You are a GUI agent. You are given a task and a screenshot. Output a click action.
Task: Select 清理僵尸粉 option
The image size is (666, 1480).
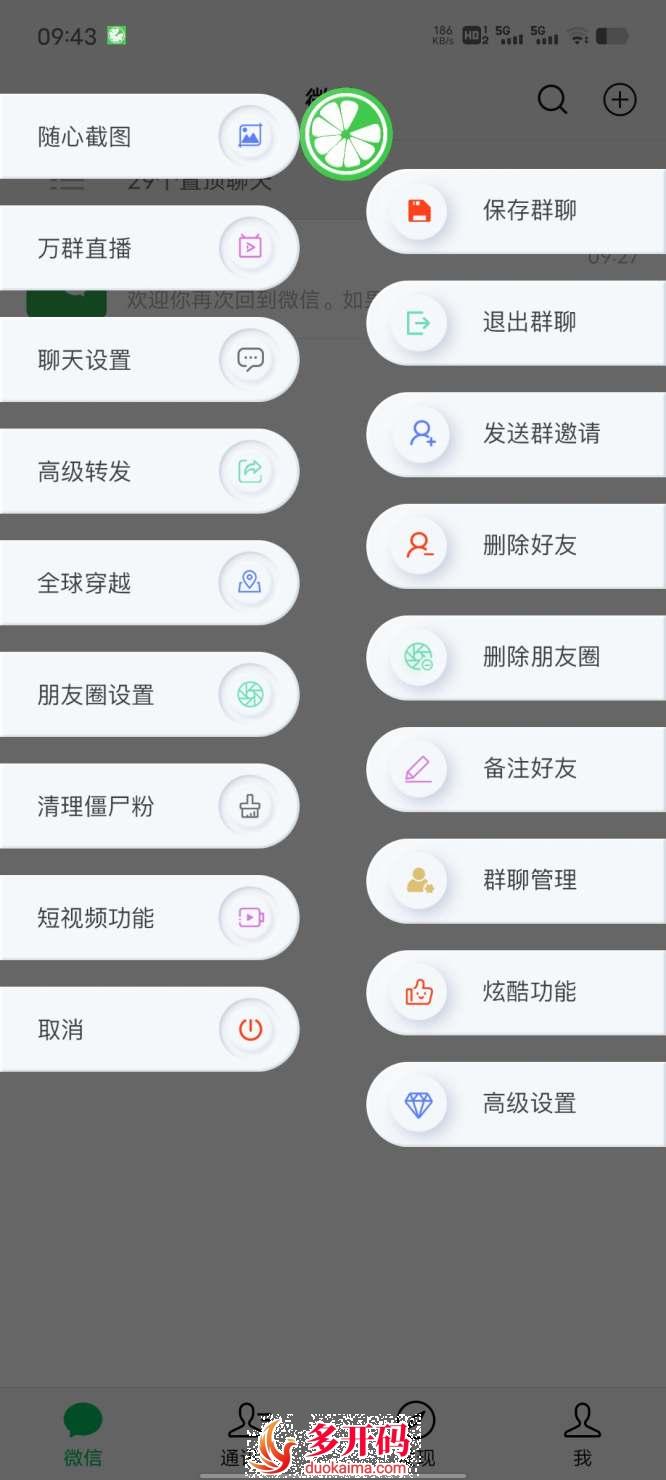140,806
